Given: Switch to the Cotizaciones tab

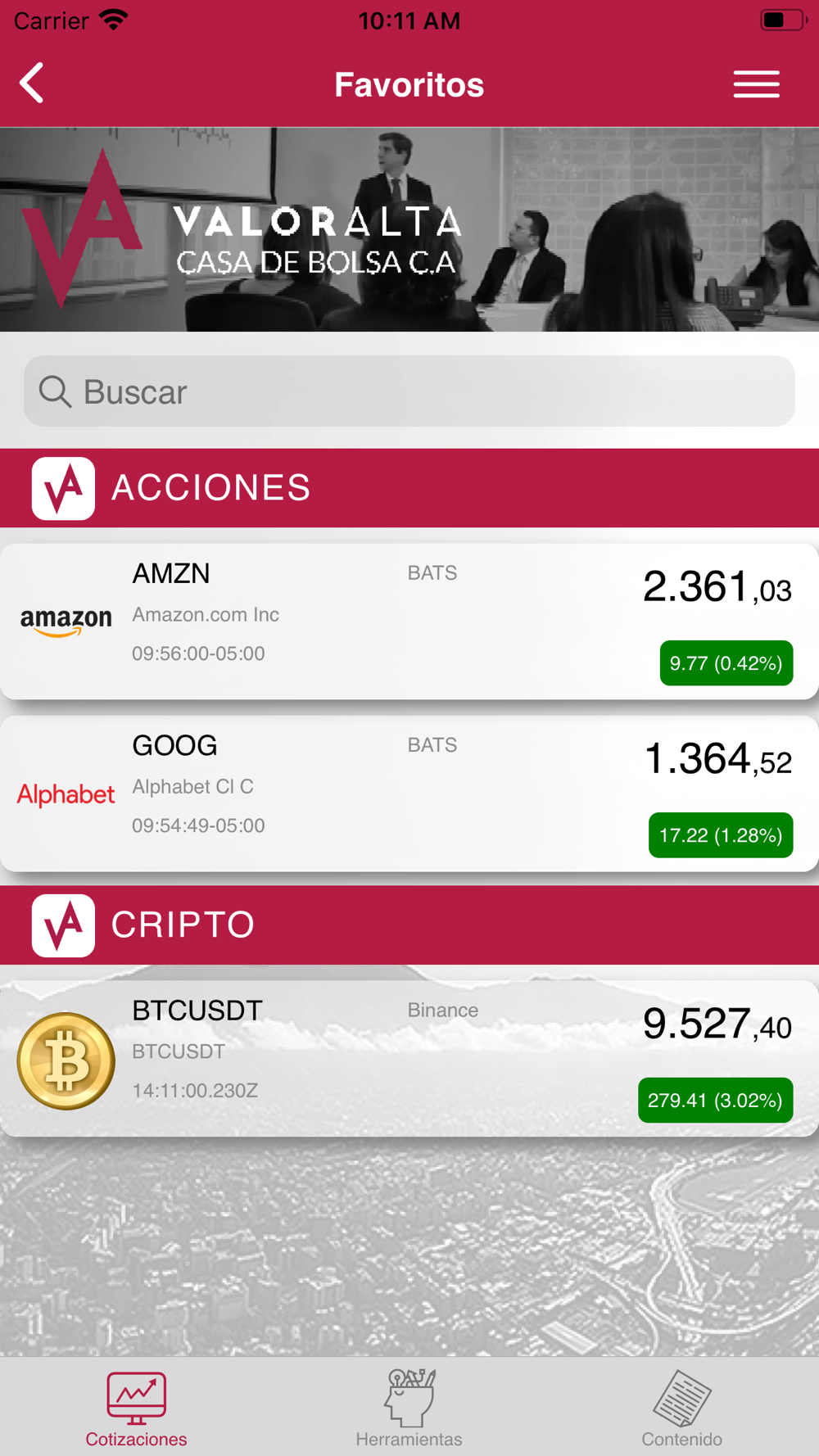Looking at the screenshot, I should click(x=136, y=1409).
